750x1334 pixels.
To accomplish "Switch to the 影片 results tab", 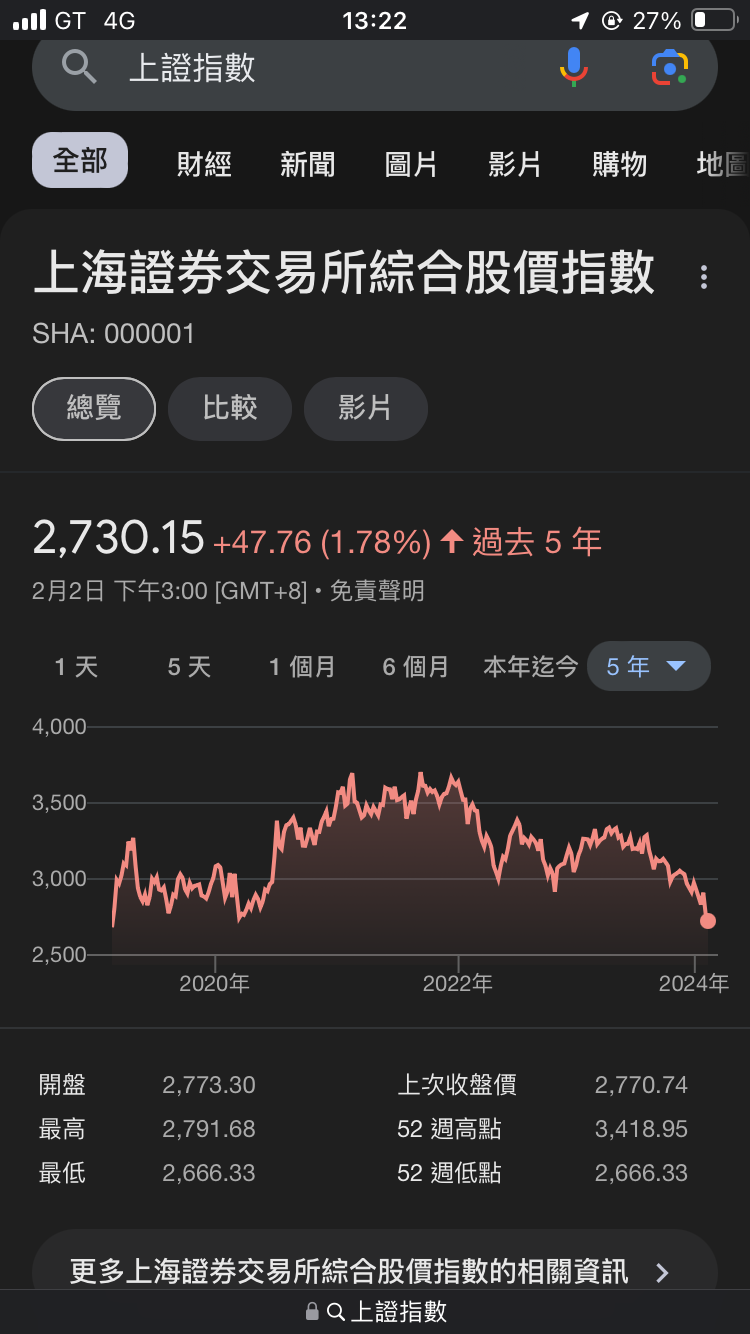I will 515,164.
